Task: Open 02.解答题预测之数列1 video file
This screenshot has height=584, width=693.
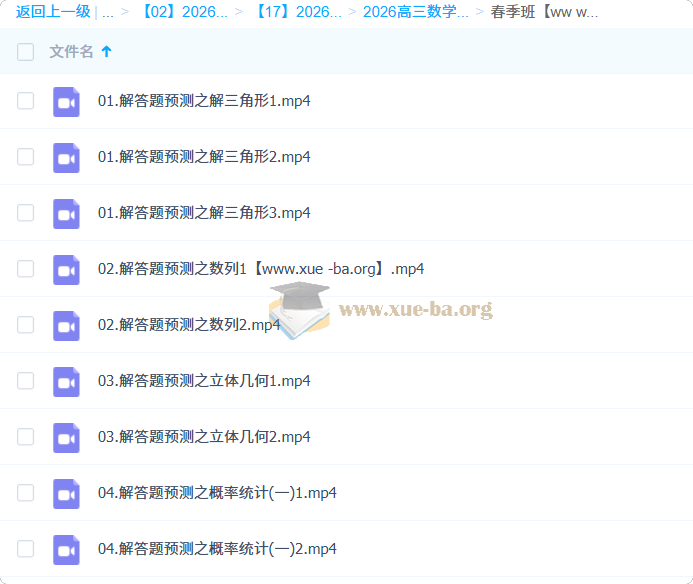Action: click(x=260, y=269)
